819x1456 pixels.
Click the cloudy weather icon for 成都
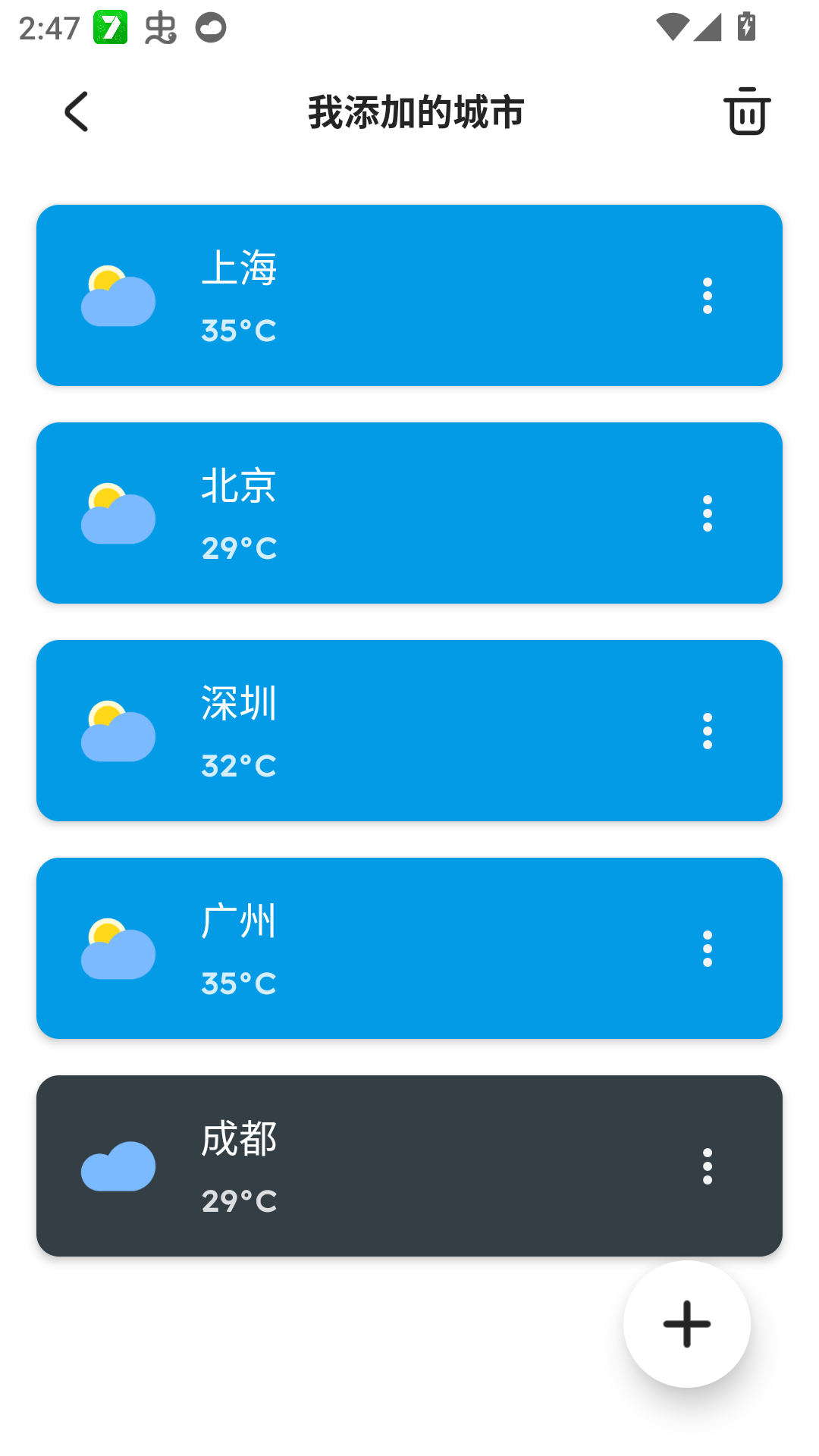pyautogui.click(x=118, y=1167)
